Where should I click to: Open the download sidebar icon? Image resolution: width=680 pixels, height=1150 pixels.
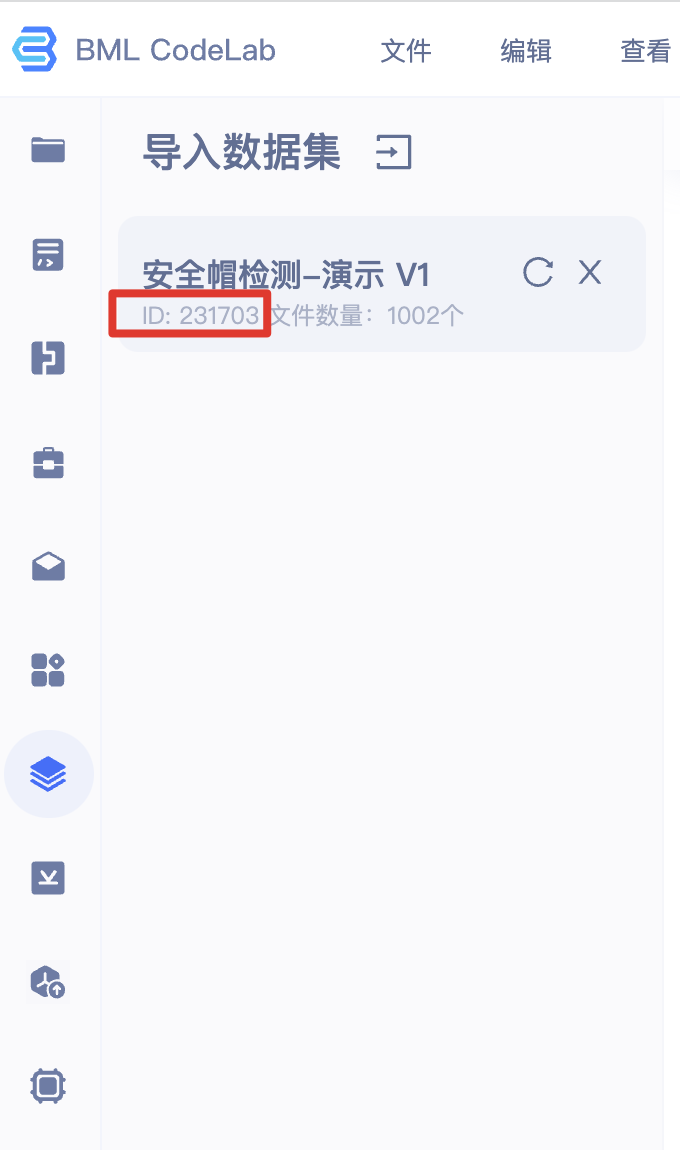pyautogui.click(x=48, y=878)
